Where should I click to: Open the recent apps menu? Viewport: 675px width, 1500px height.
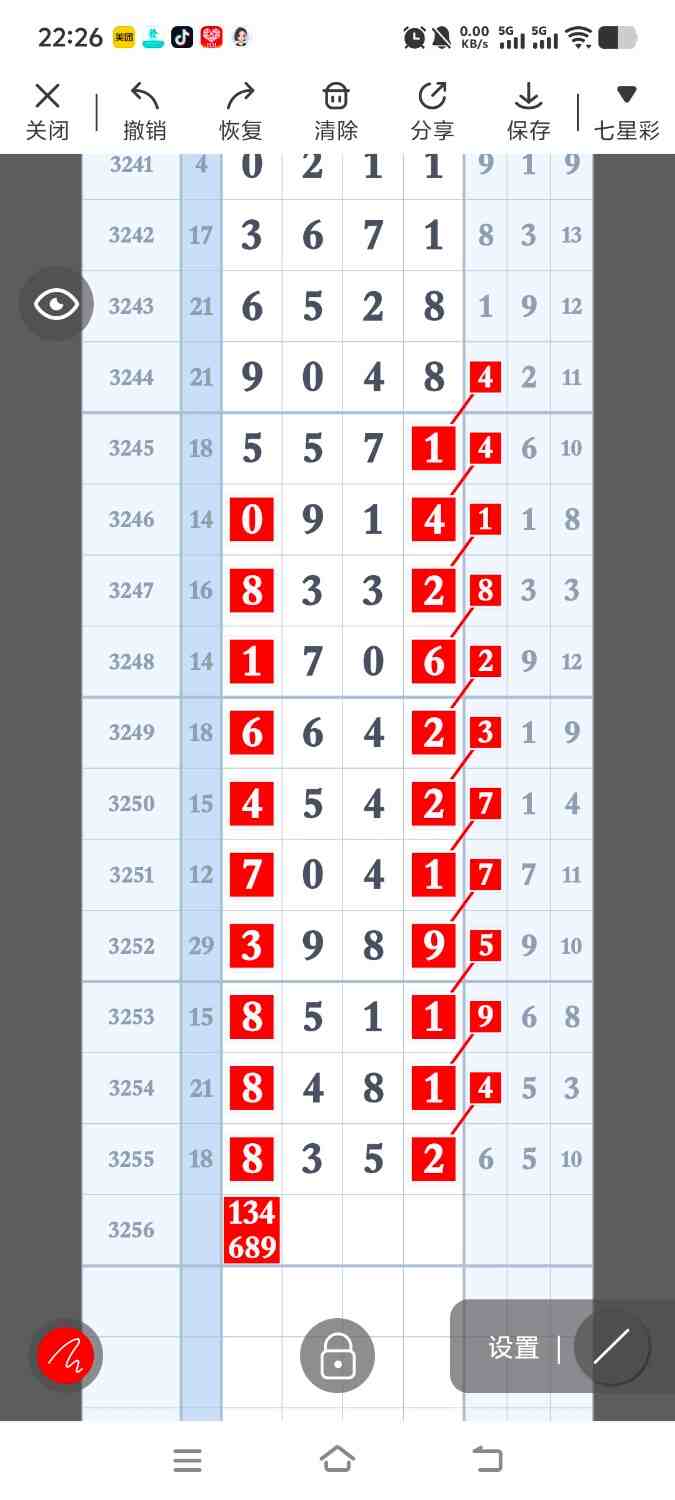(187, 1460)
